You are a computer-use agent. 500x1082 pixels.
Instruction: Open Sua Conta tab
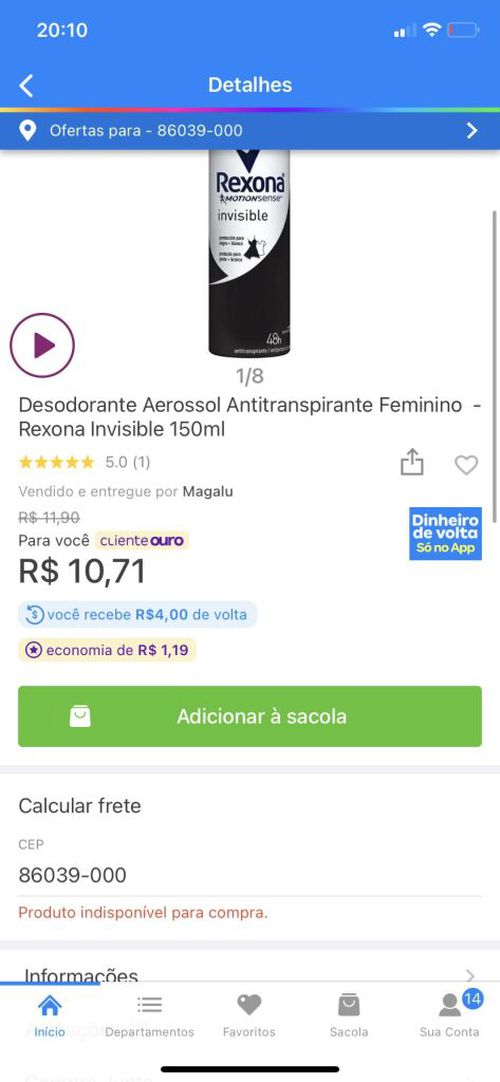450,1016
